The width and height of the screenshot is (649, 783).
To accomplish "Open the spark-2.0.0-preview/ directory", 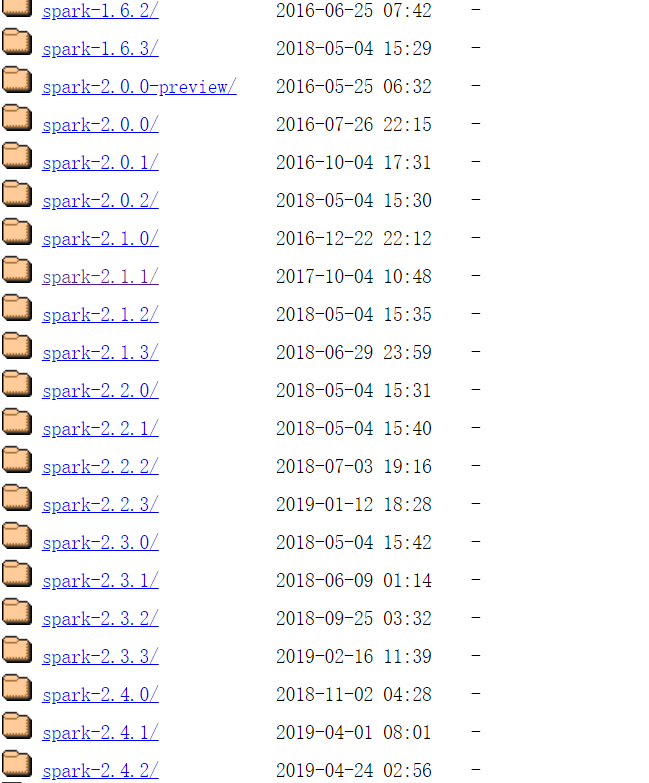I will coord(139,87).
